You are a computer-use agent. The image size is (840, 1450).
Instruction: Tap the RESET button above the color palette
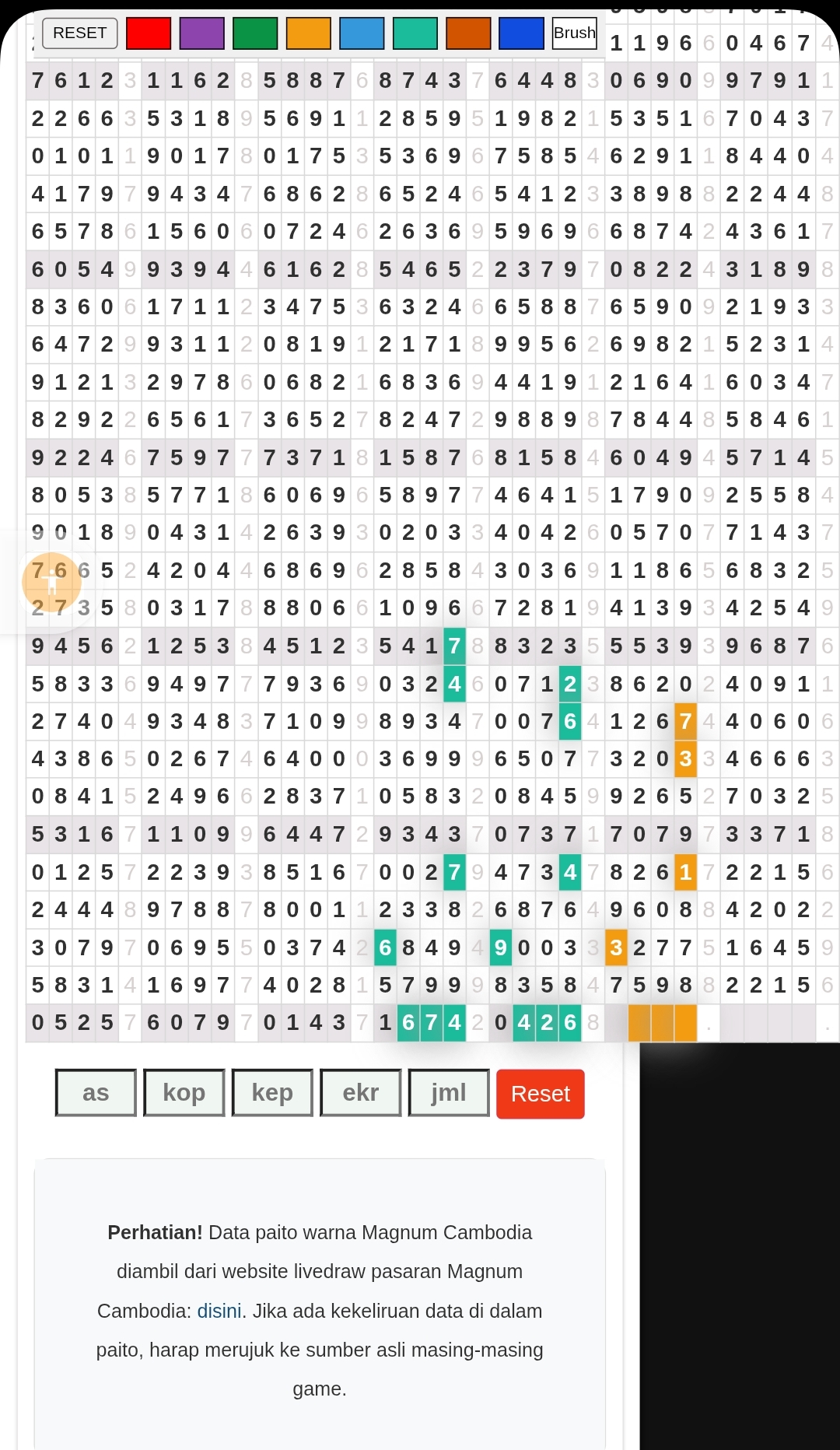[80, 33]
